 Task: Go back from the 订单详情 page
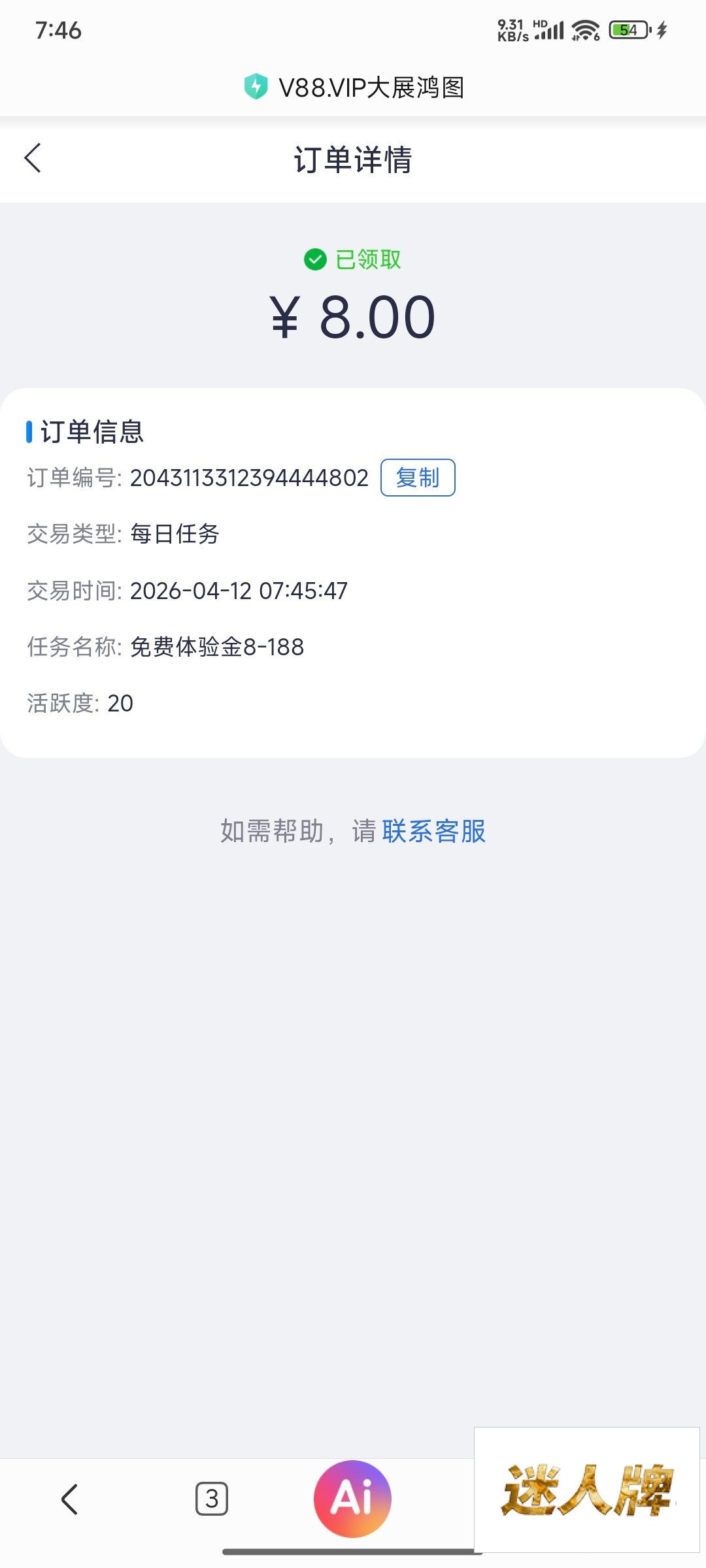pos(33,158)
